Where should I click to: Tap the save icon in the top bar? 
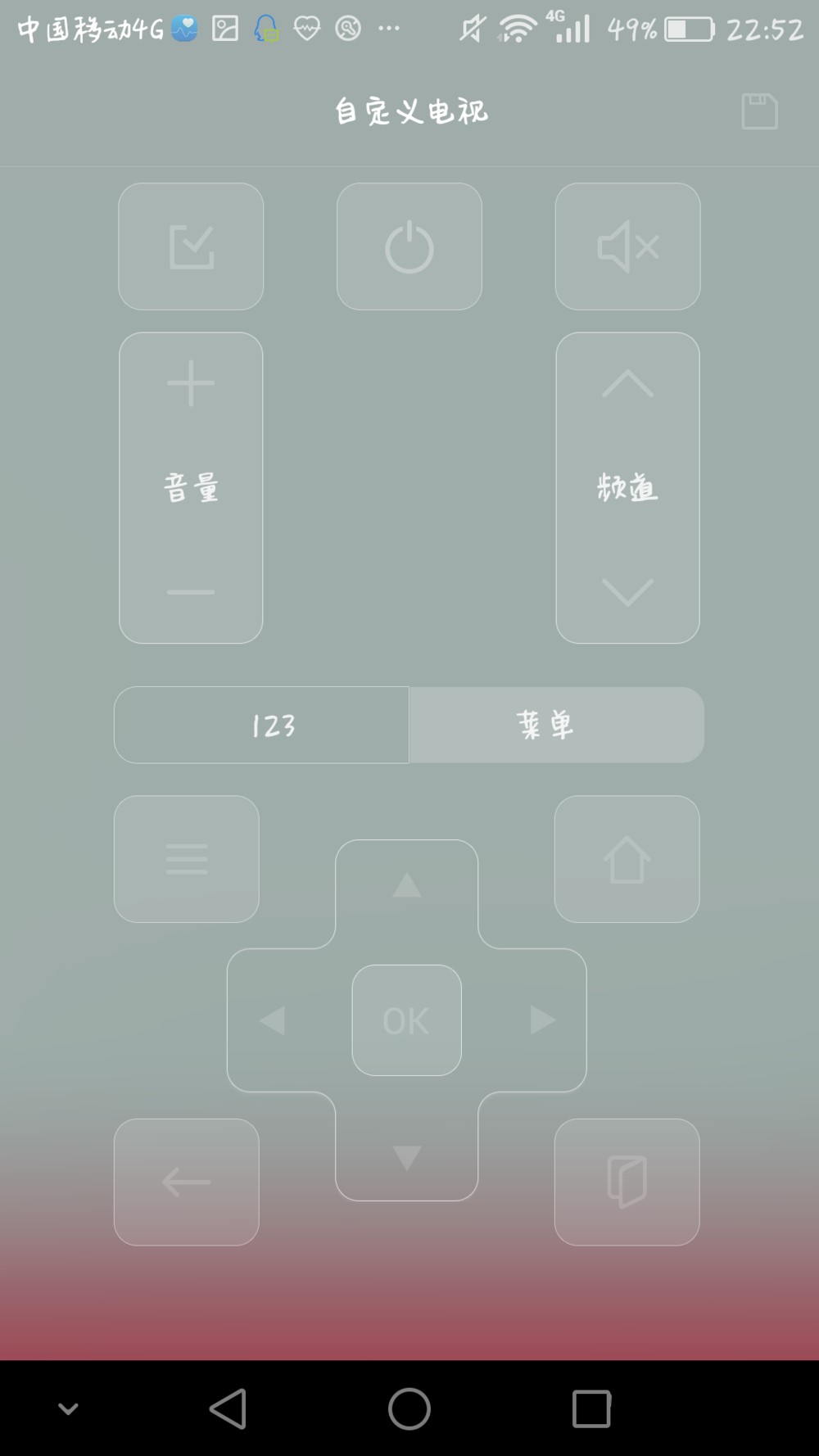759,111
